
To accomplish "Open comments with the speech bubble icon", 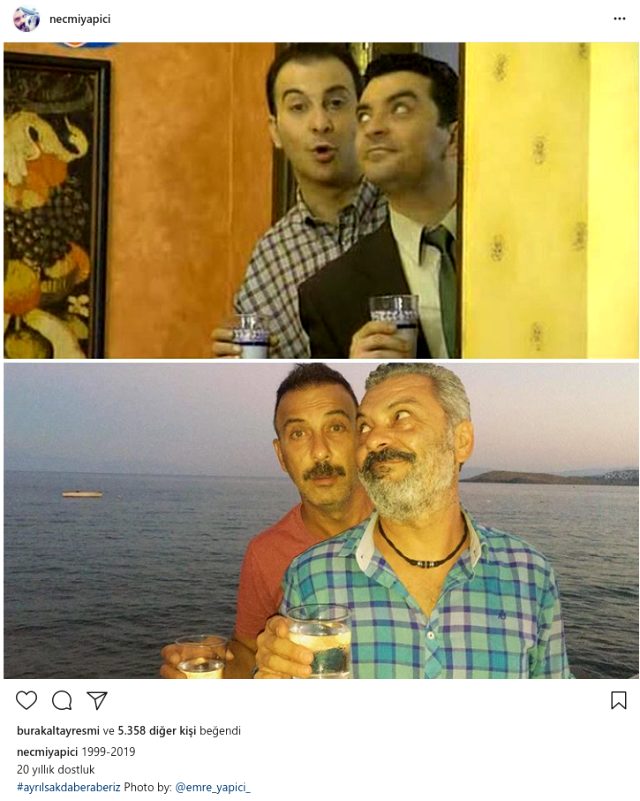I will [x=62, y=700].
